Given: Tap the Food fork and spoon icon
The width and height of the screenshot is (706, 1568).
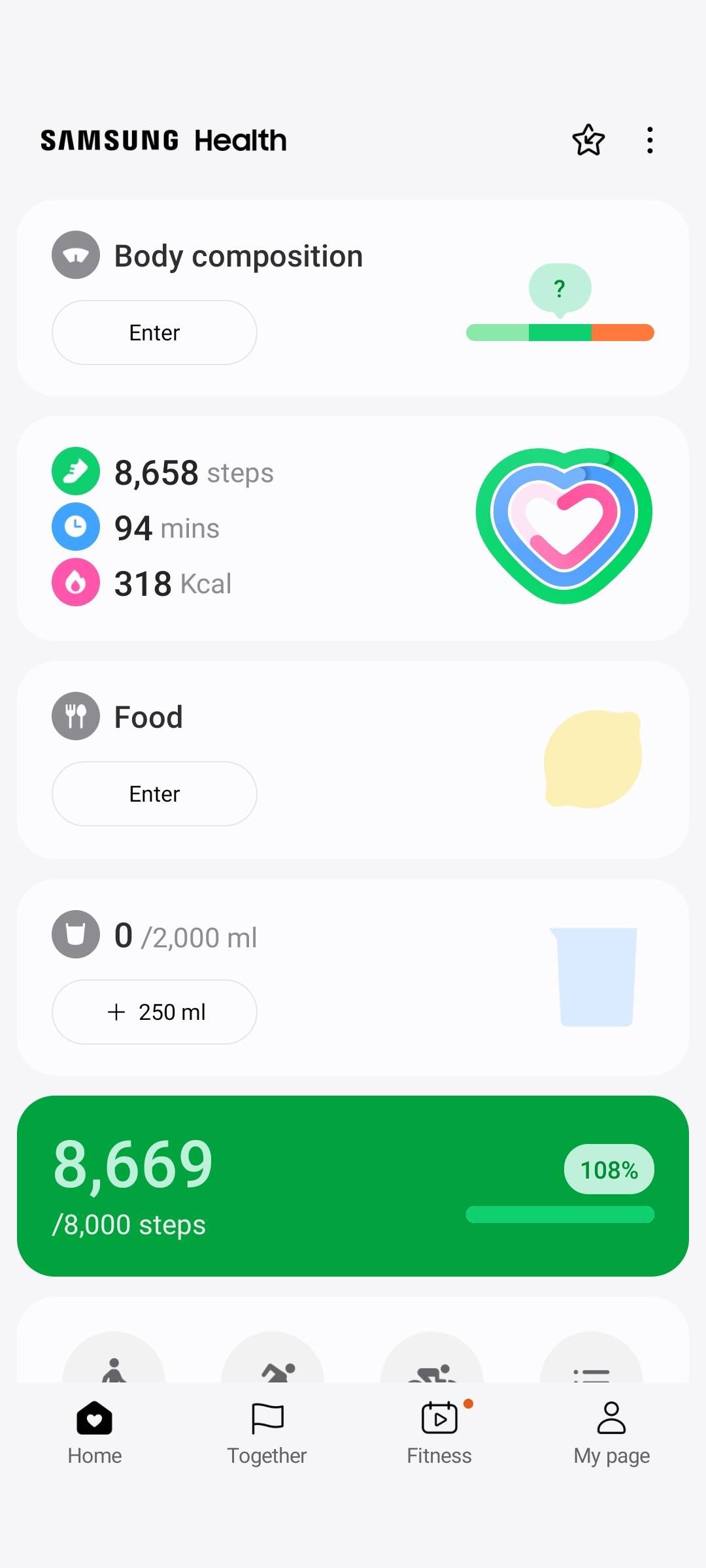Looking at the screenshot, I should coord(75,715).
